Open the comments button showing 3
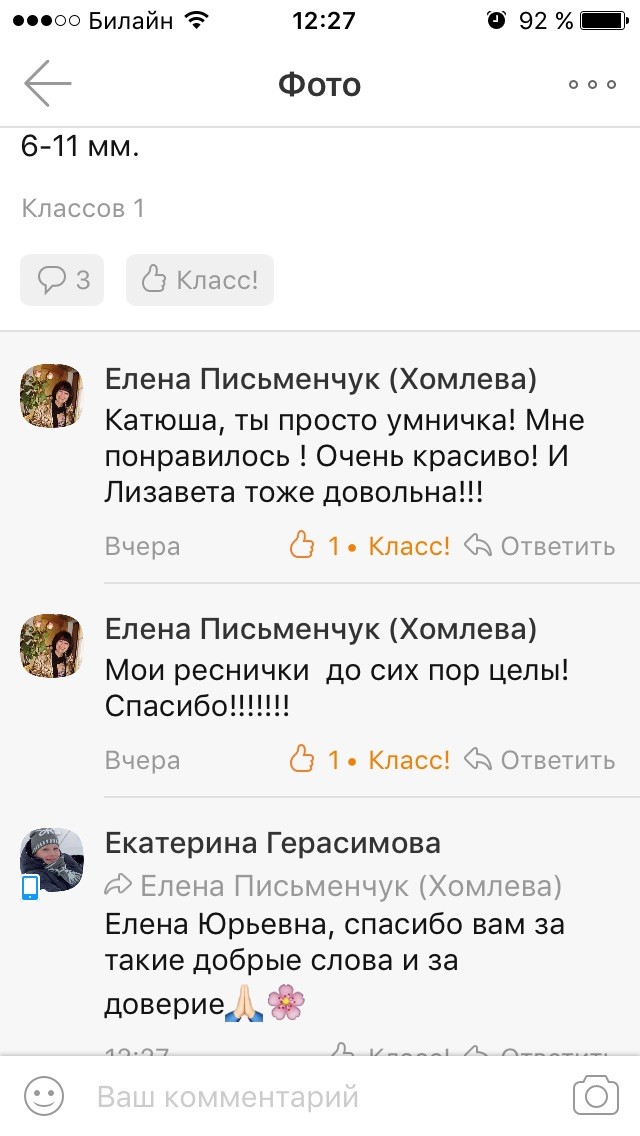The image size is (640, 1136). pyautogui.click(x=62, y=280)
